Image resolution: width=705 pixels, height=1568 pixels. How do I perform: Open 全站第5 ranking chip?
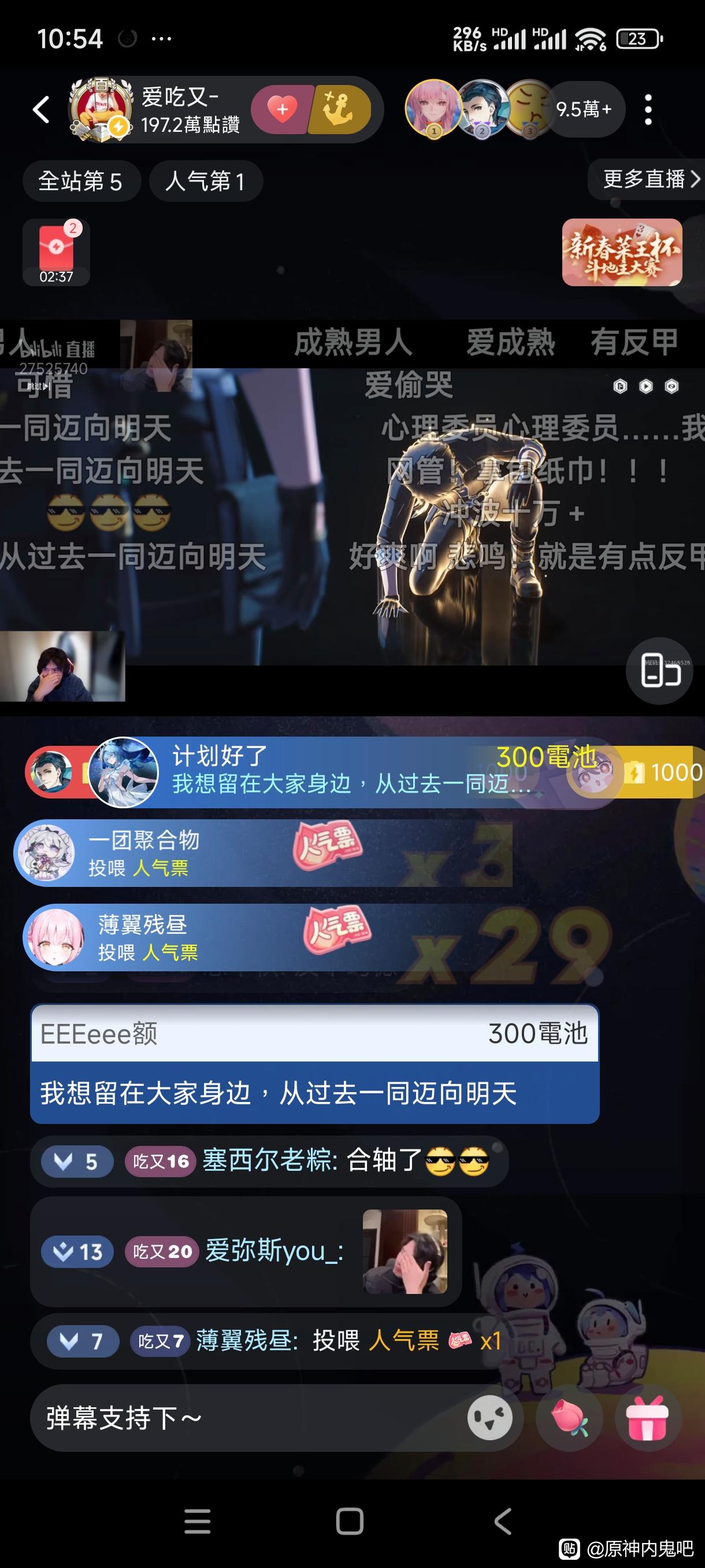pos(81,181)
